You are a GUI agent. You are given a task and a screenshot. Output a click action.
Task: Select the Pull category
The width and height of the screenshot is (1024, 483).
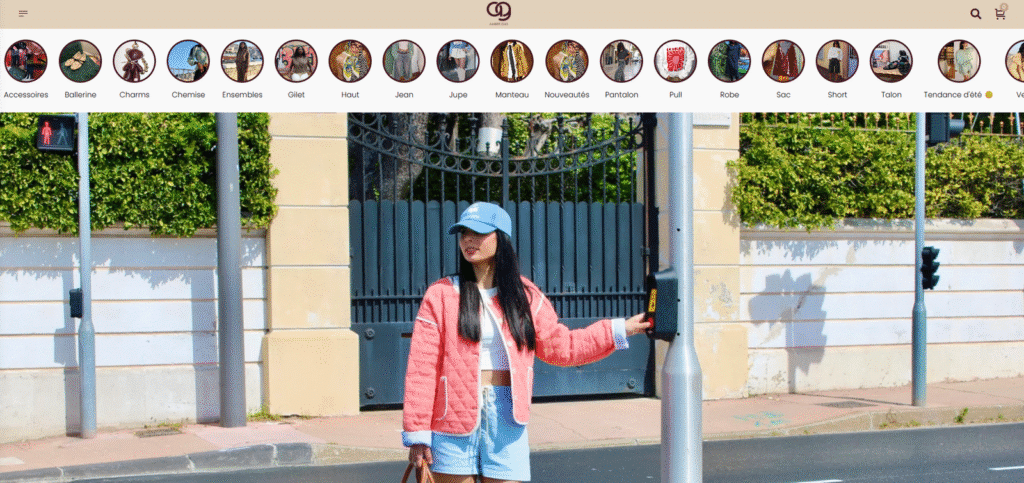(675, 61)
